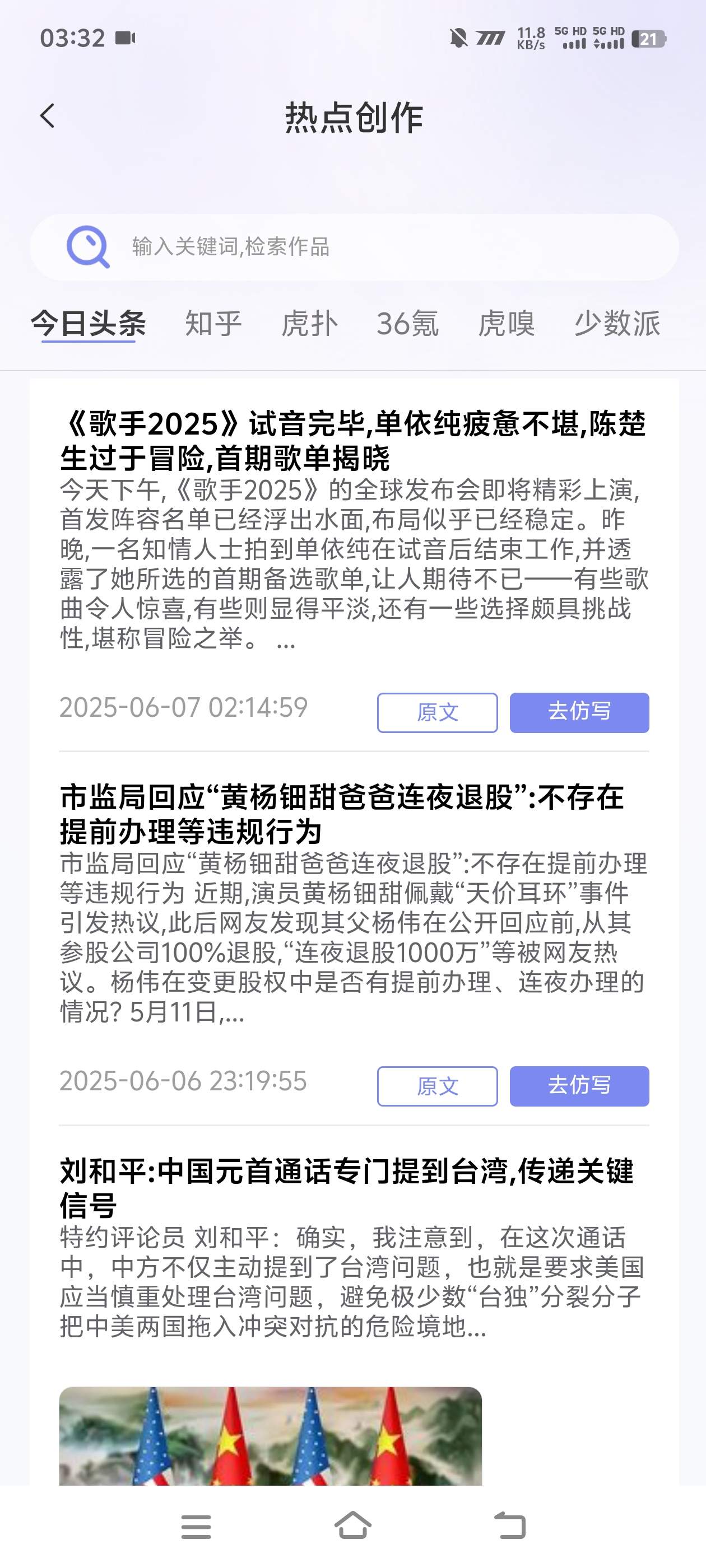This screenshot has width=706, height=1568.
Task: Open 原文 for the 歌手2025 article
Action: pyautogui.click(x=438, y=712)
